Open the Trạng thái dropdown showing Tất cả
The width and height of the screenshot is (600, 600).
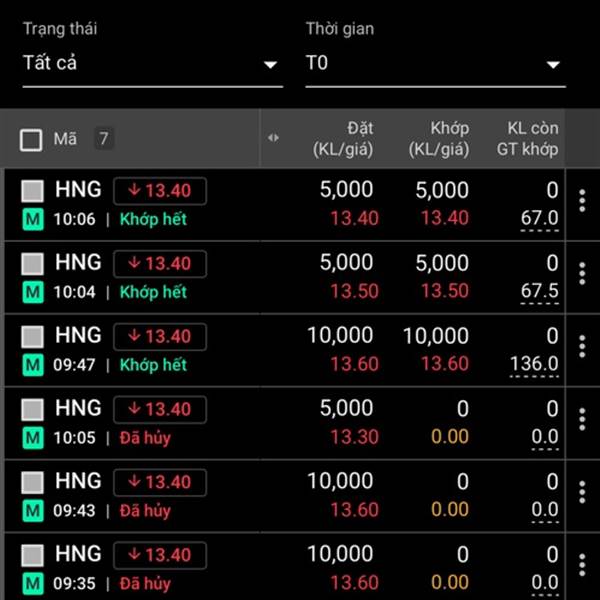[x=150, y=63]
